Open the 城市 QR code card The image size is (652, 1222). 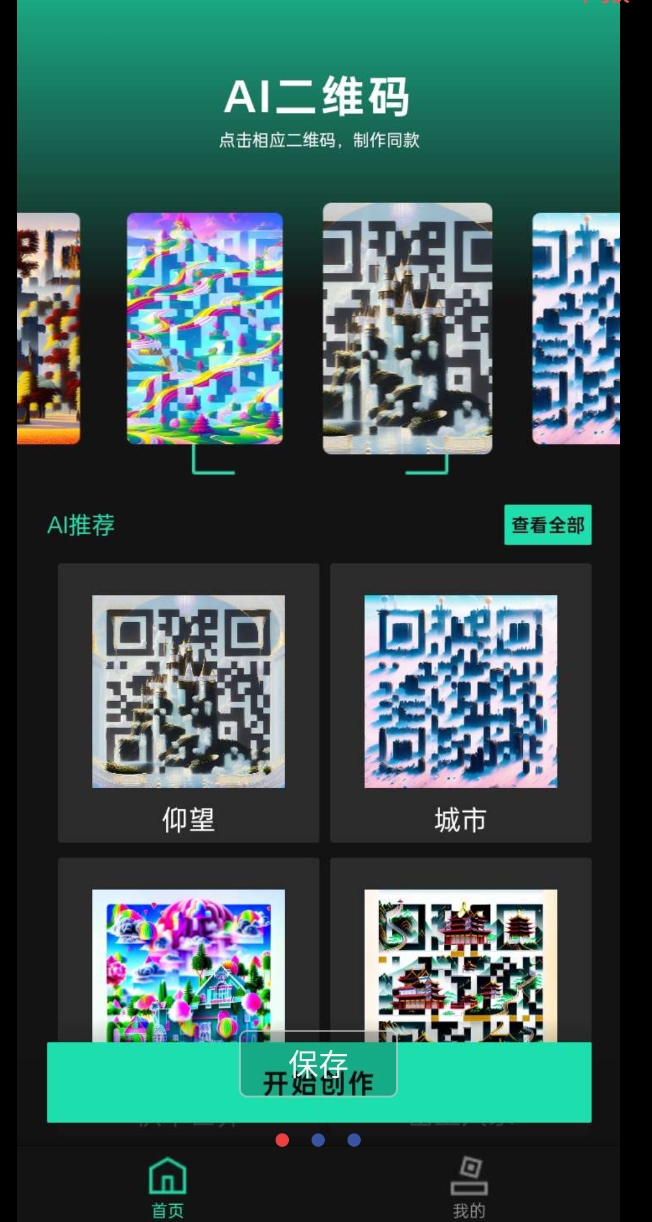[x=460, y=702]
